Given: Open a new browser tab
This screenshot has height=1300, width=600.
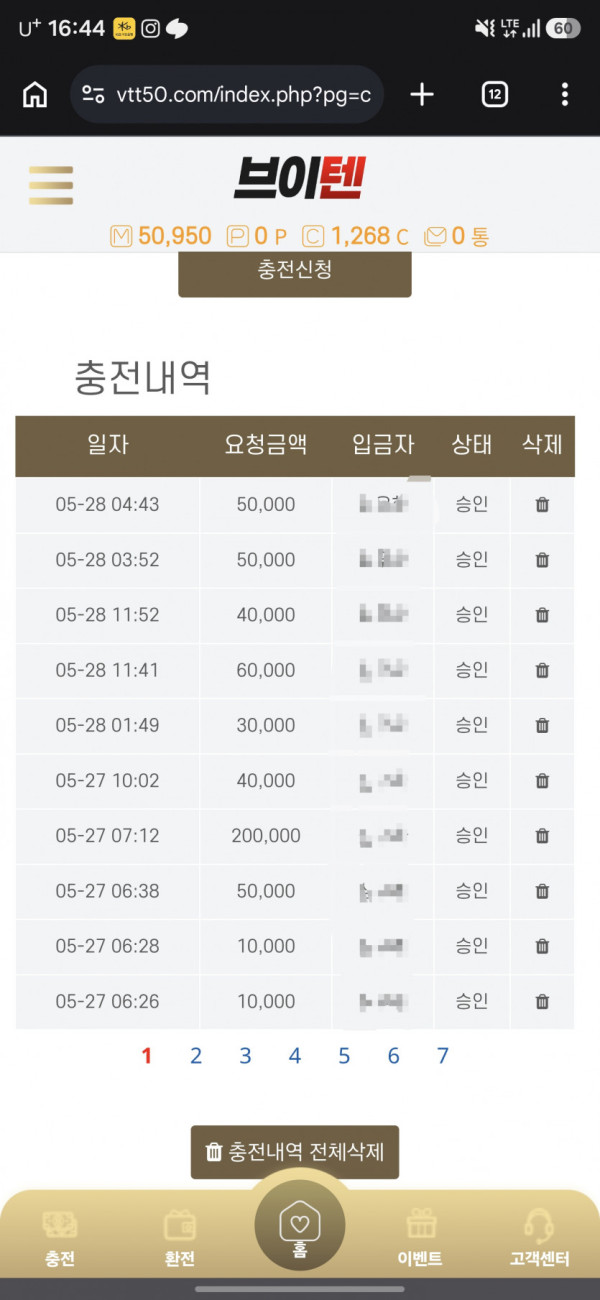Looking at the screenshot, I should tap(422, 95).
